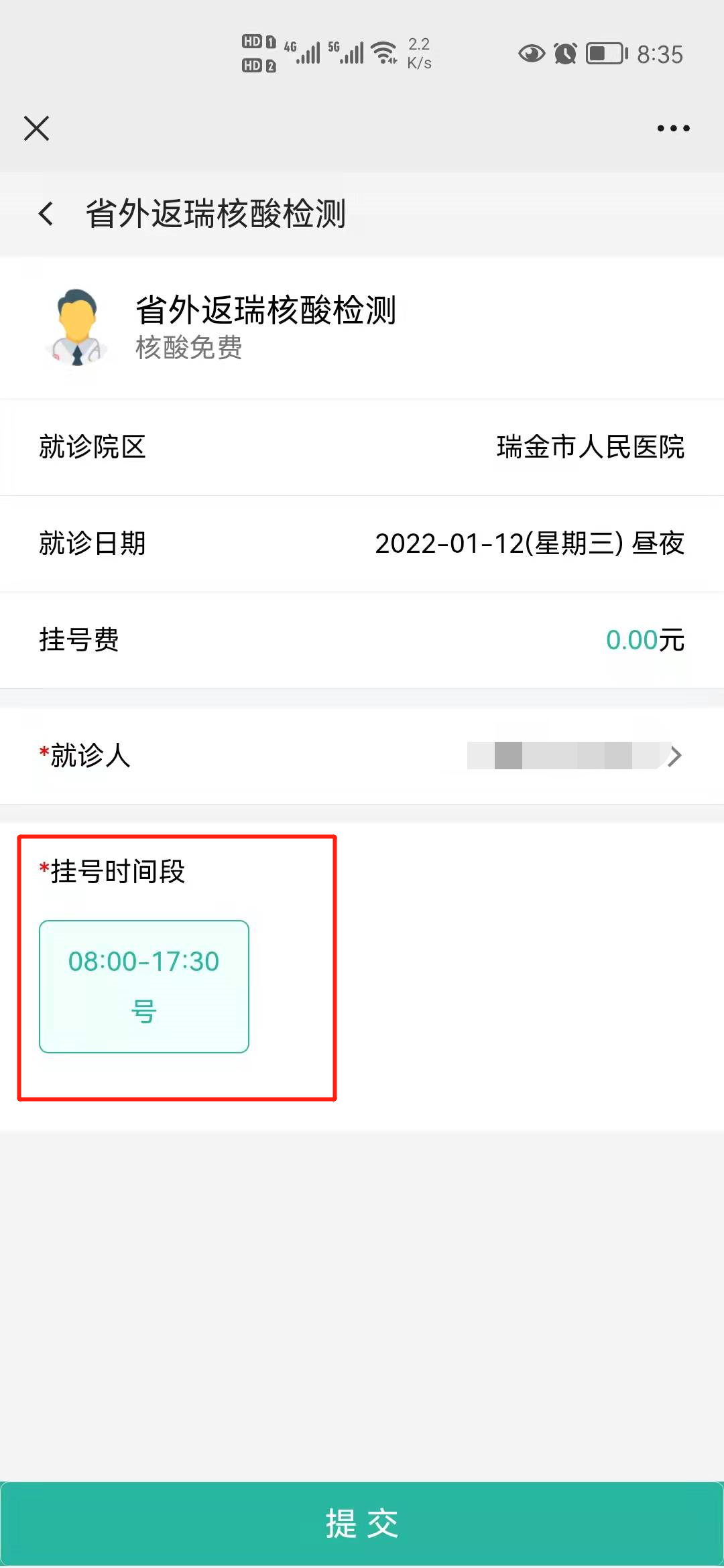Close the mini program with the X icon

coord(36,128)
